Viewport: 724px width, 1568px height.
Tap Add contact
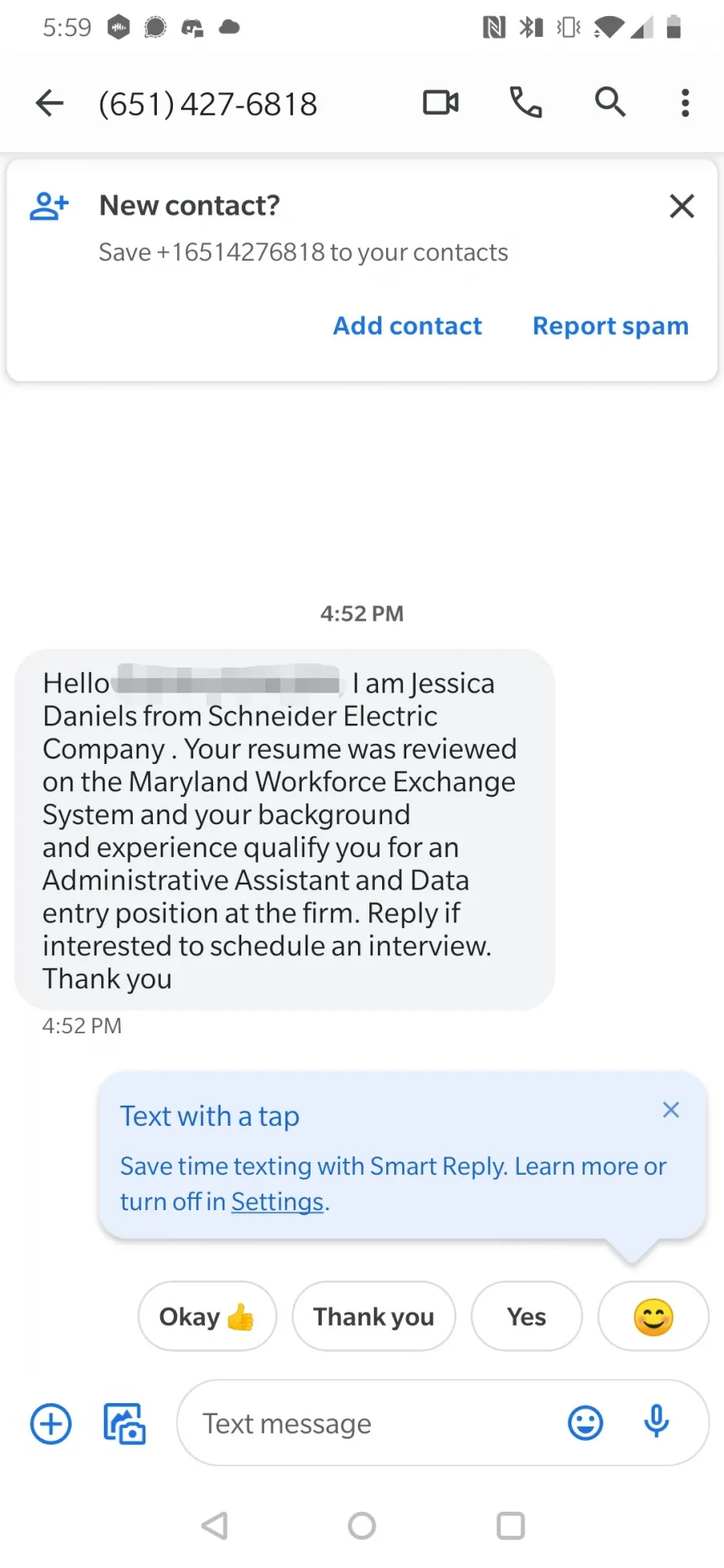point(407,326)
